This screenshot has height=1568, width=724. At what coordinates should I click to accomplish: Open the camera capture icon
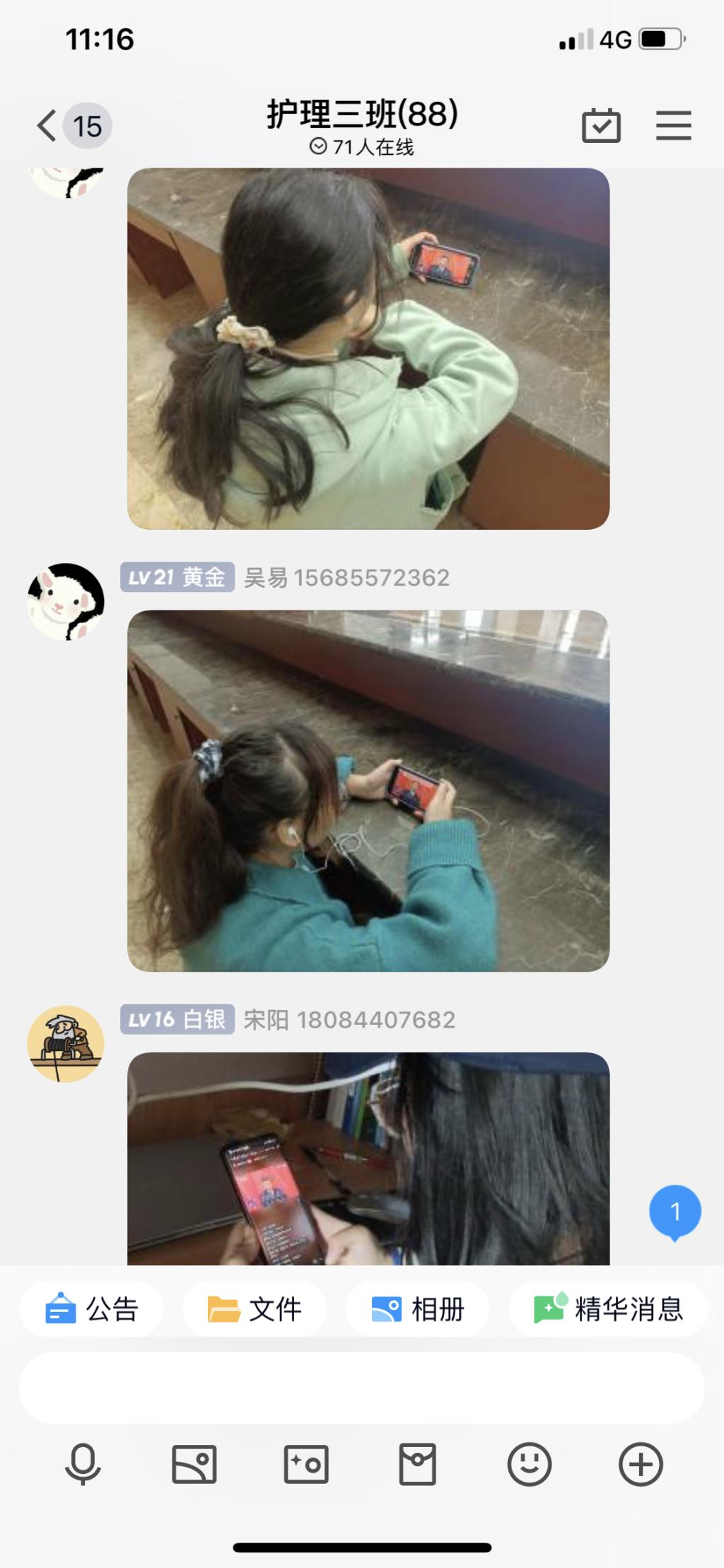[306, 1463]
